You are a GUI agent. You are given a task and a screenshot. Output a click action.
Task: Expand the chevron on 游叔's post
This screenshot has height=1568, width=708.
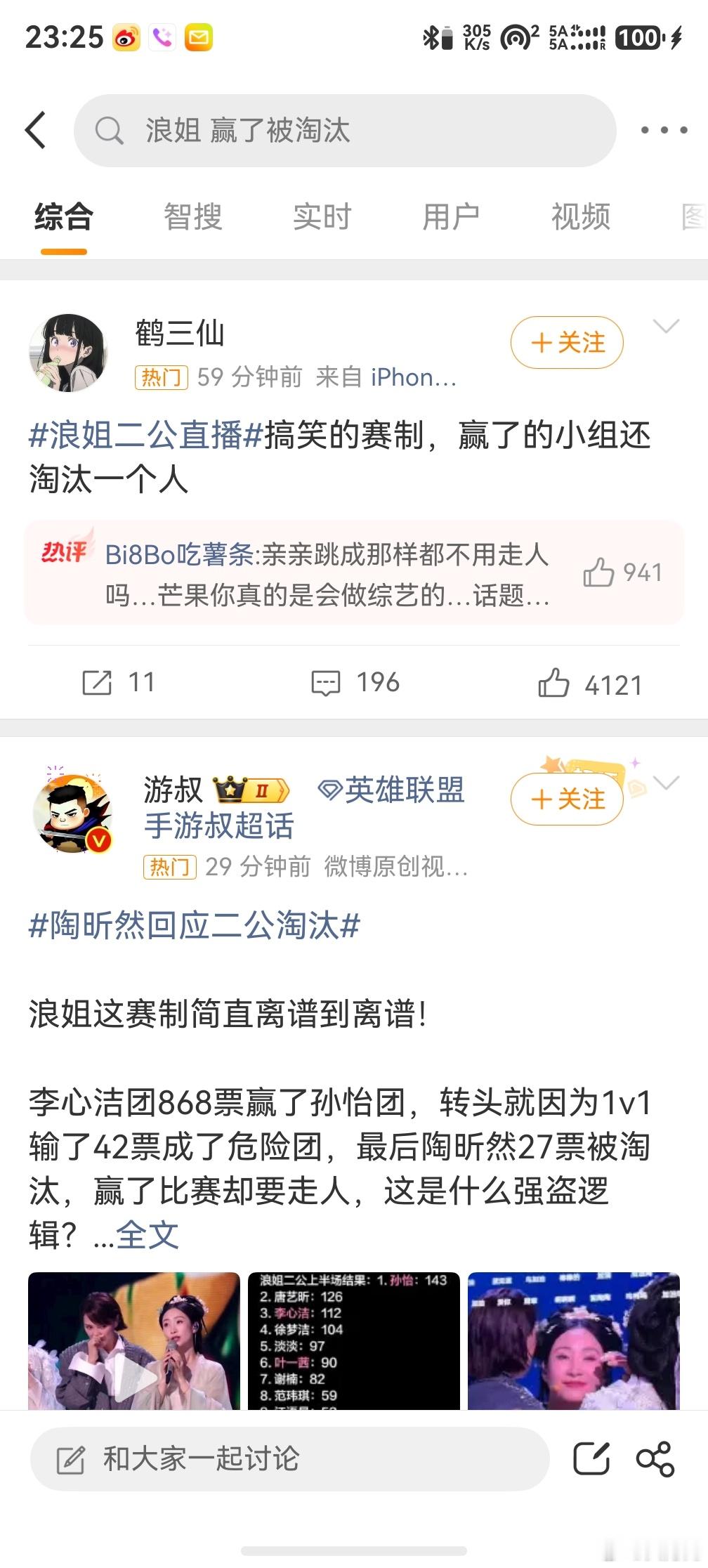pos(666,782)
